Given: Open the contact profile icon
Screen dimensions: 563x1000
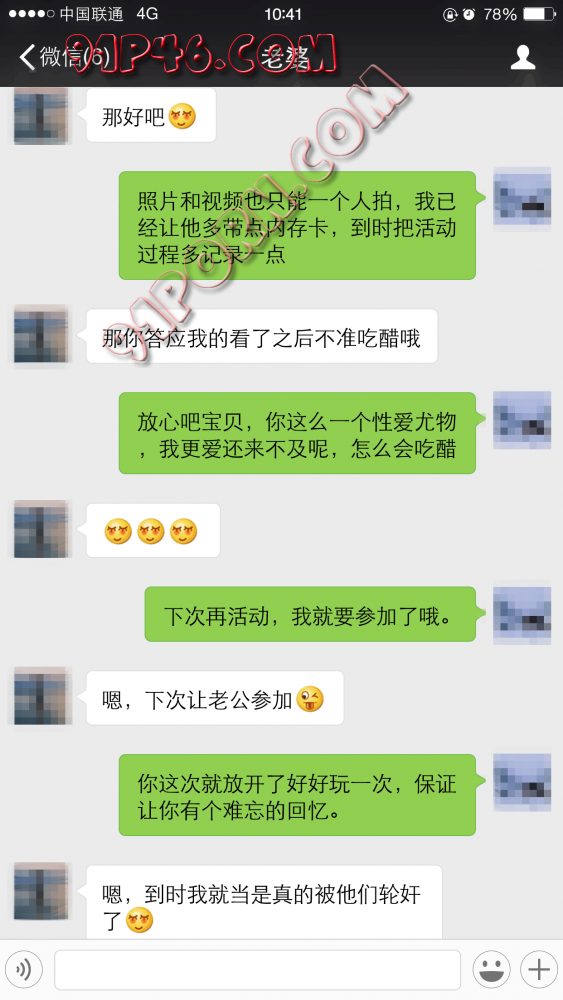Looking at the screenshot, I should [x=523, y=57].
